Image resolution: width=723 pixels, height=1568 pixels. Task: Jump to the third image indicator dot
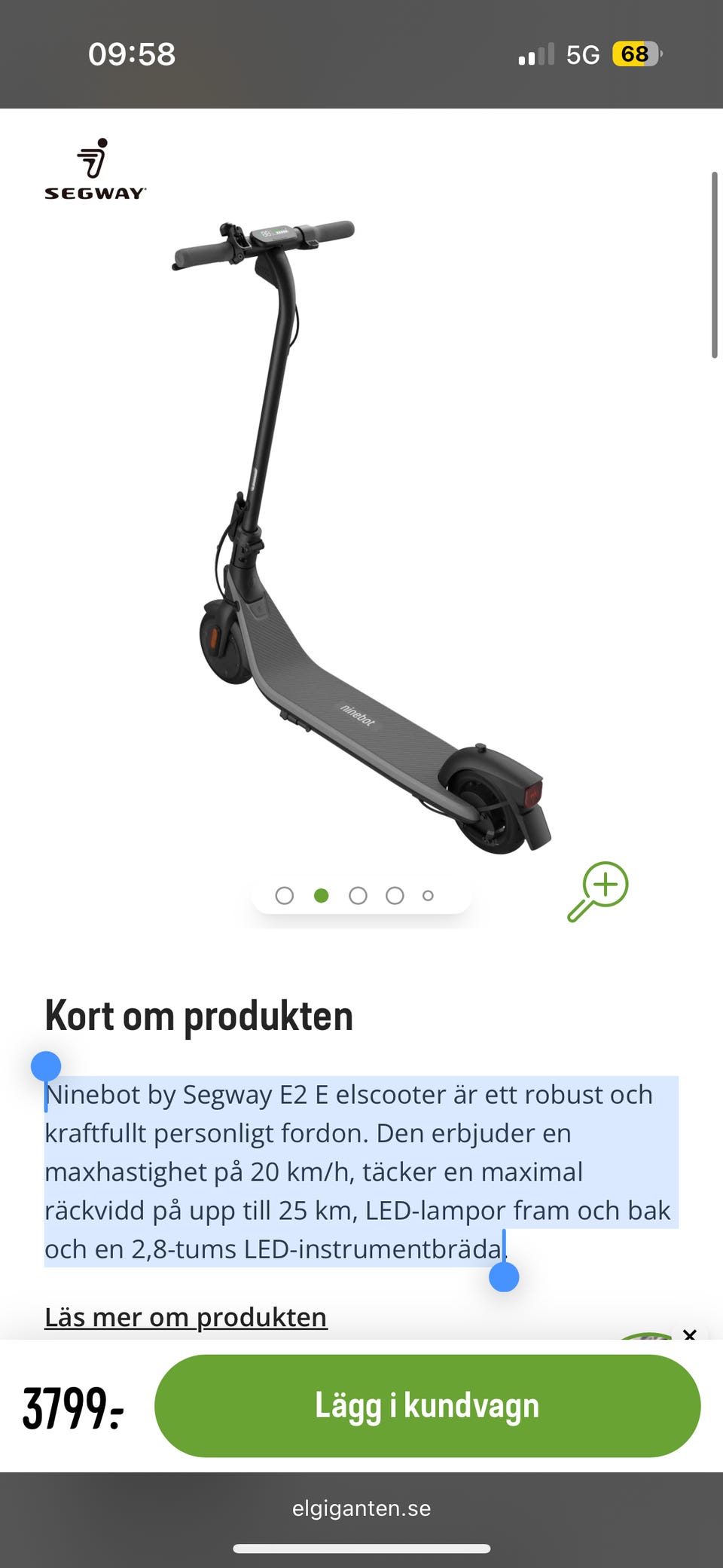coord(358,895)
